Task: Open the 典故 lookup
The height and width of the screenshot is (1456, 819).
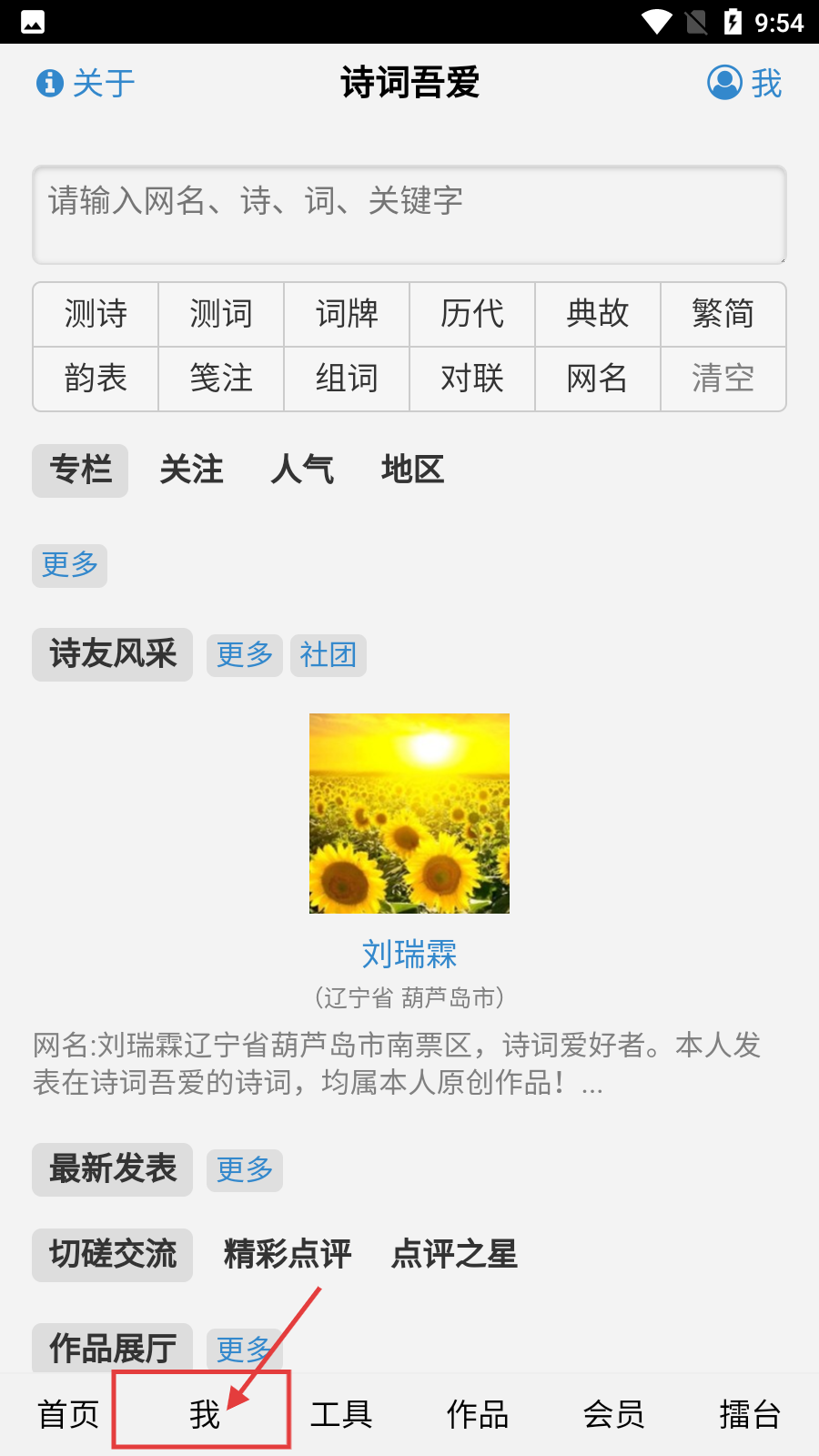Action: (x=598, y=314)
